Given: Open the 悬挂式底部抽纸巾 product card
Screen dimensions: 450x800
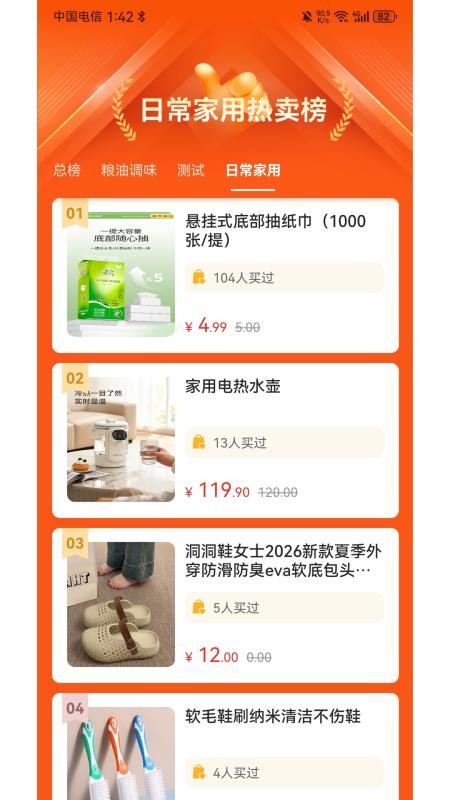Looking at the screenshot, I should tap(225, 276).
